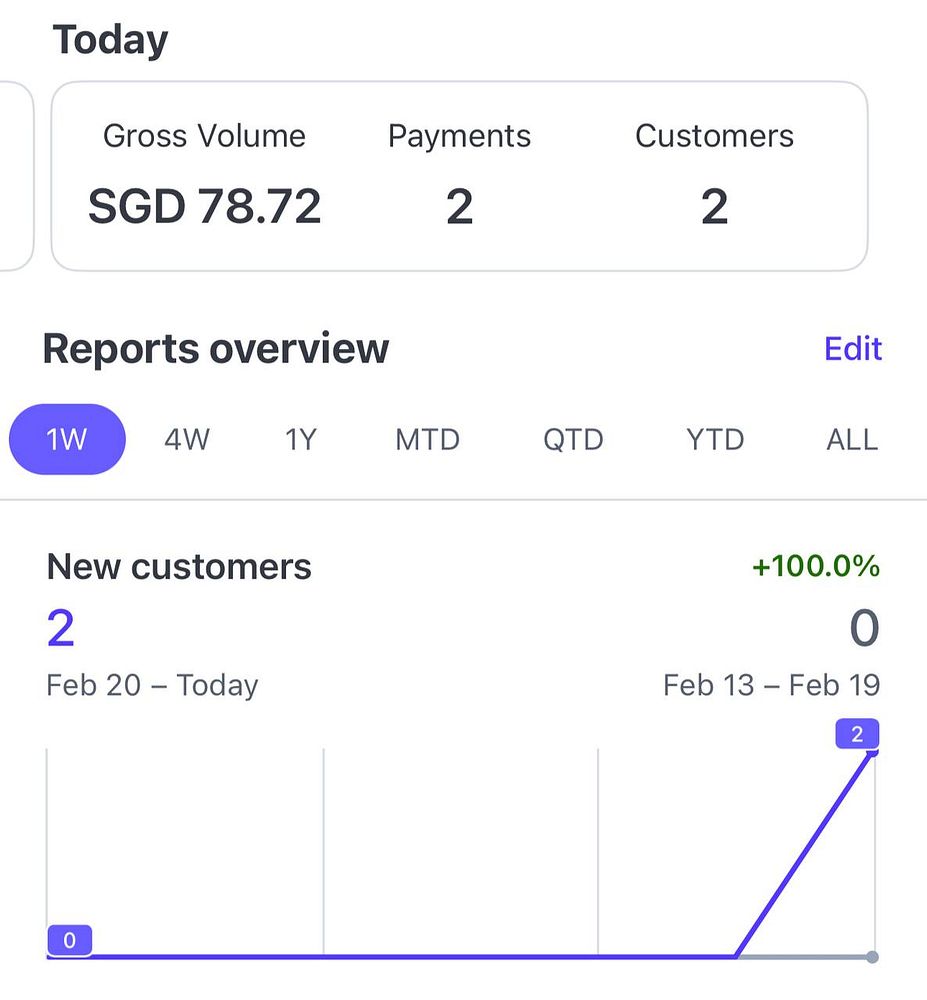
Task: Show the 1Y report range
Action: (300, 439)
